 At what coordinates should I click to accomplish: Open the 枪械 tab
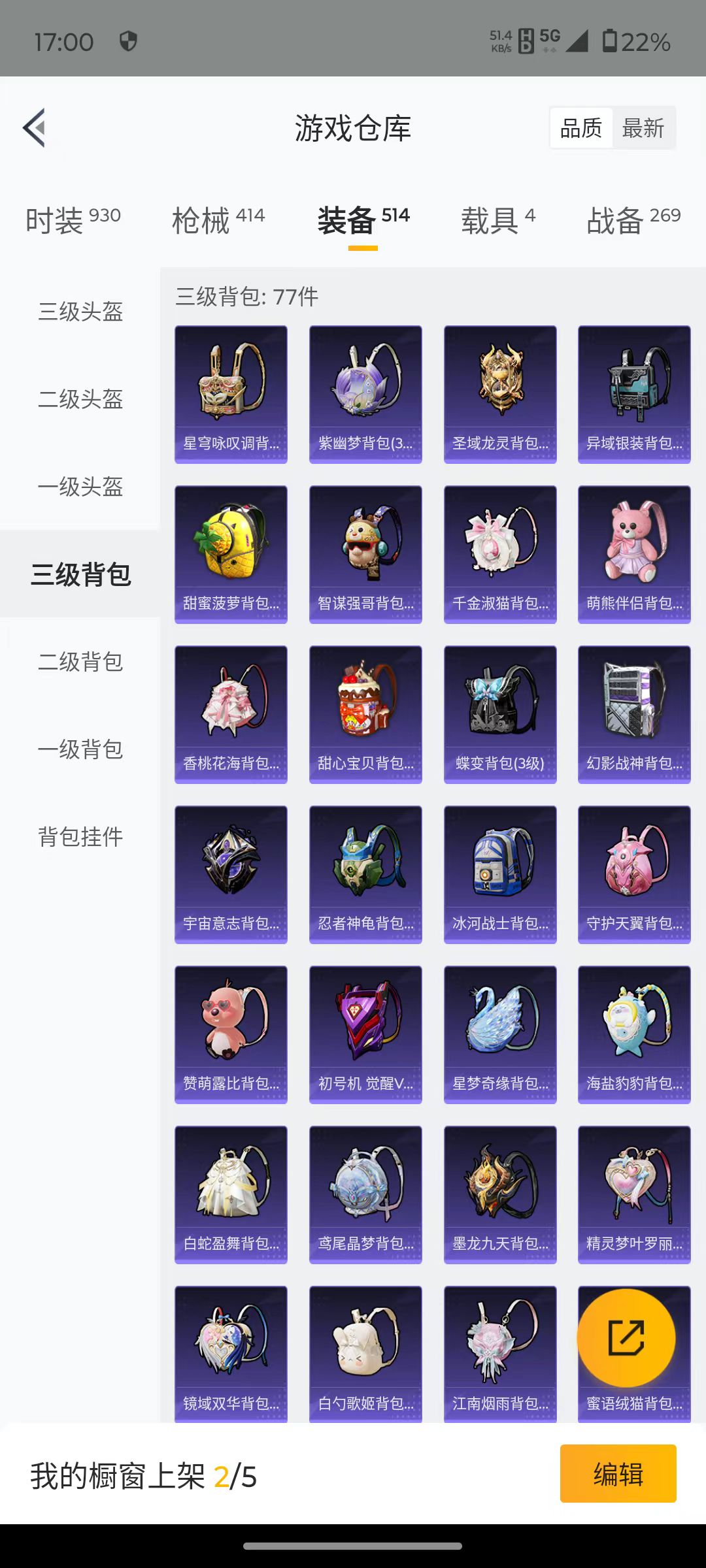pyautogui.click(x=218, y=220)
